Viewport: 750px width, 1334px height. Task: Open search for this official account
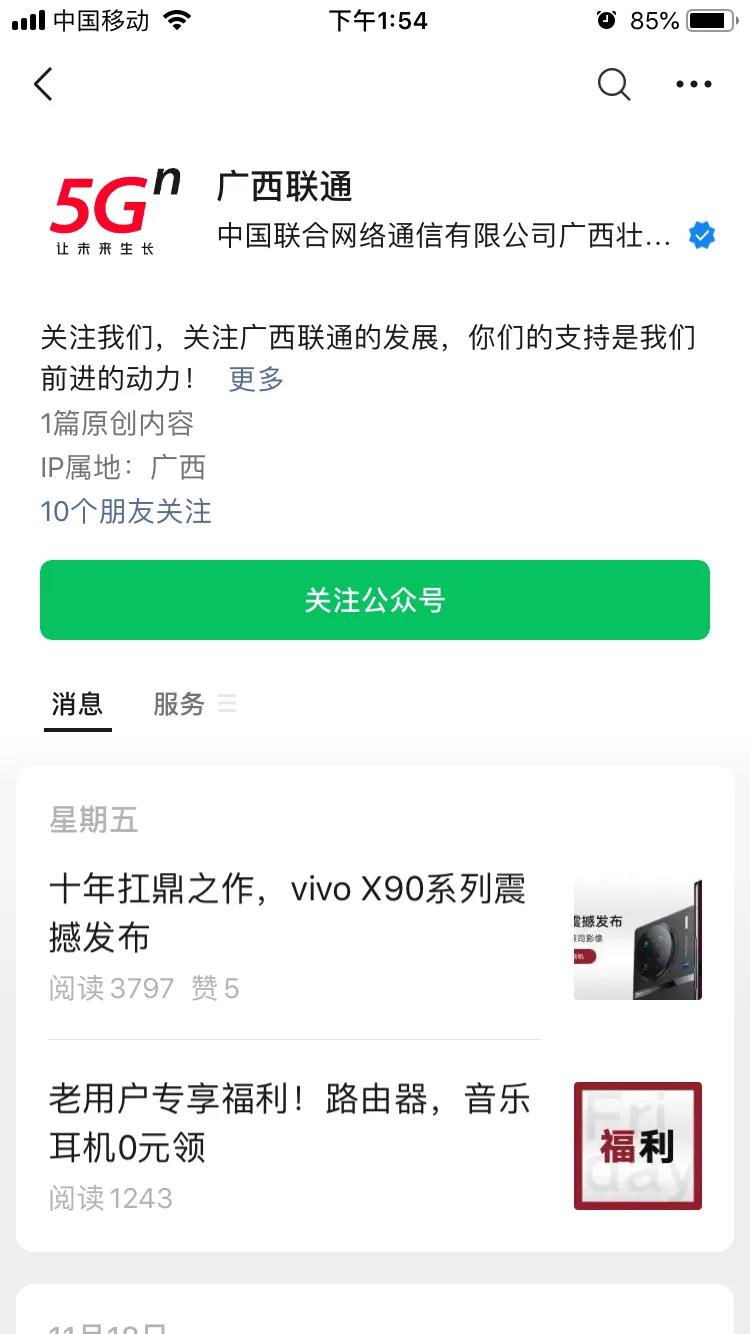point(614,85)
